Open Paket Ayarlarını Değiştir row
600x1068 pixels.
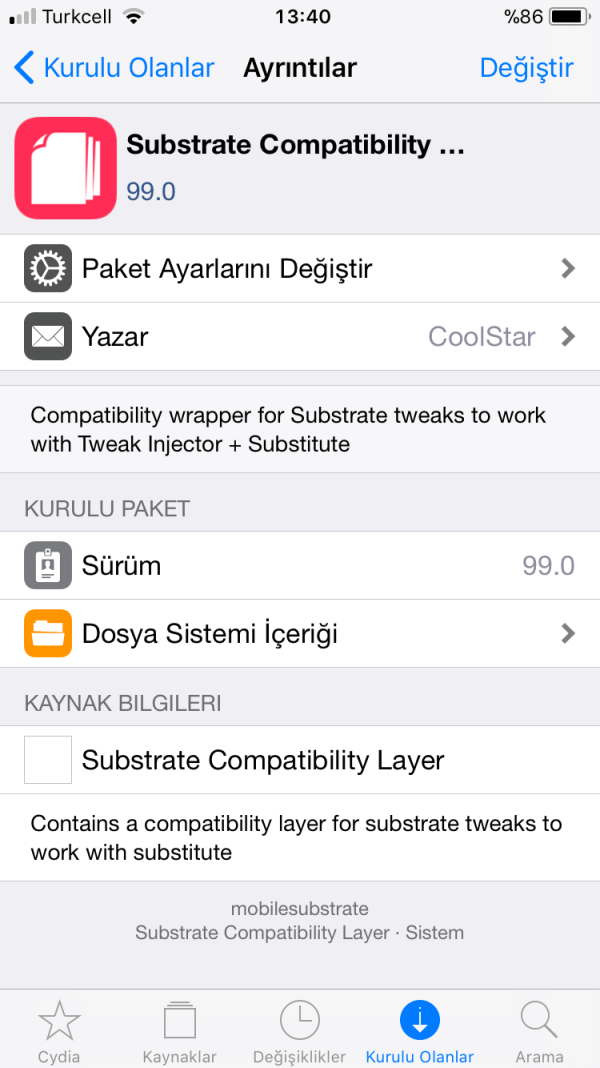[x=300, y=268]
